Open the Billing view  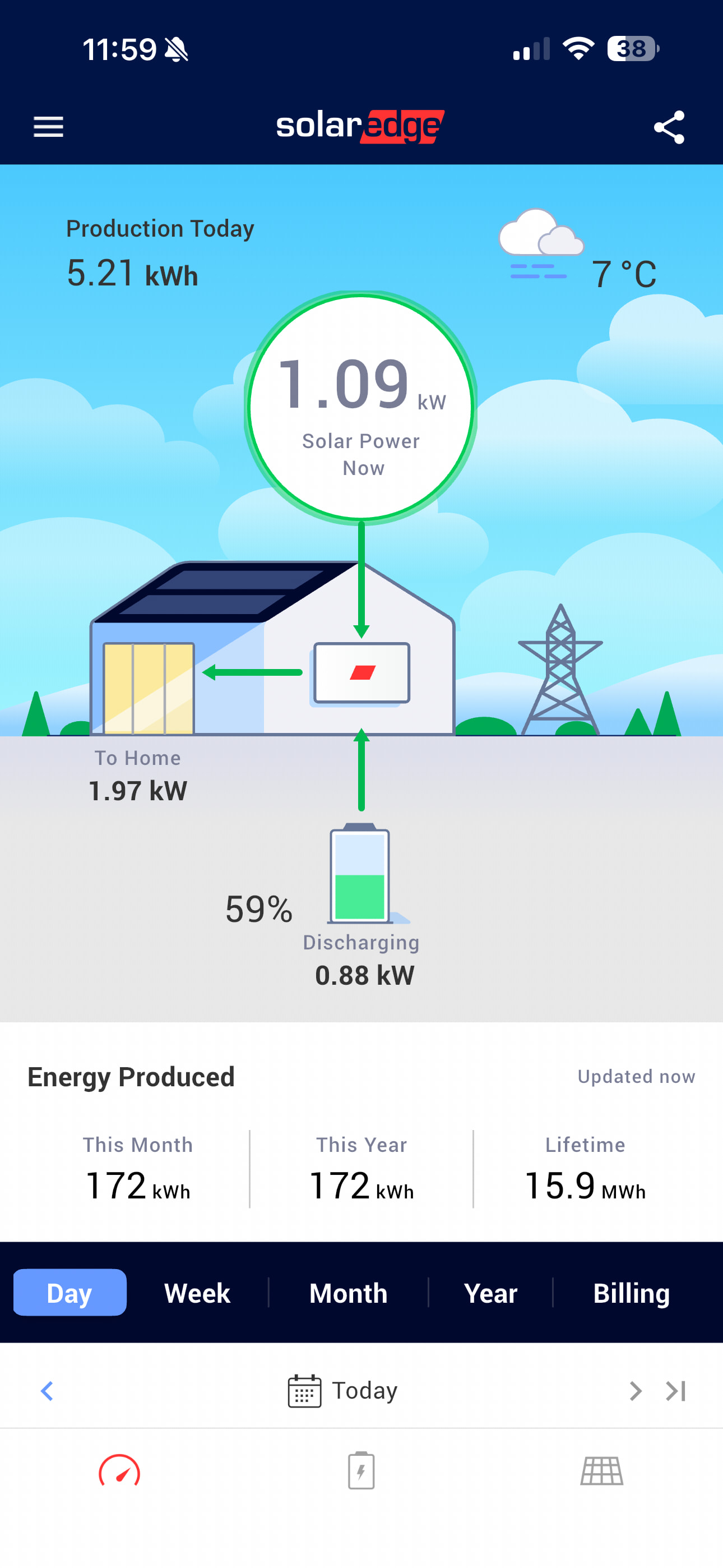(x=631, y=1293)
